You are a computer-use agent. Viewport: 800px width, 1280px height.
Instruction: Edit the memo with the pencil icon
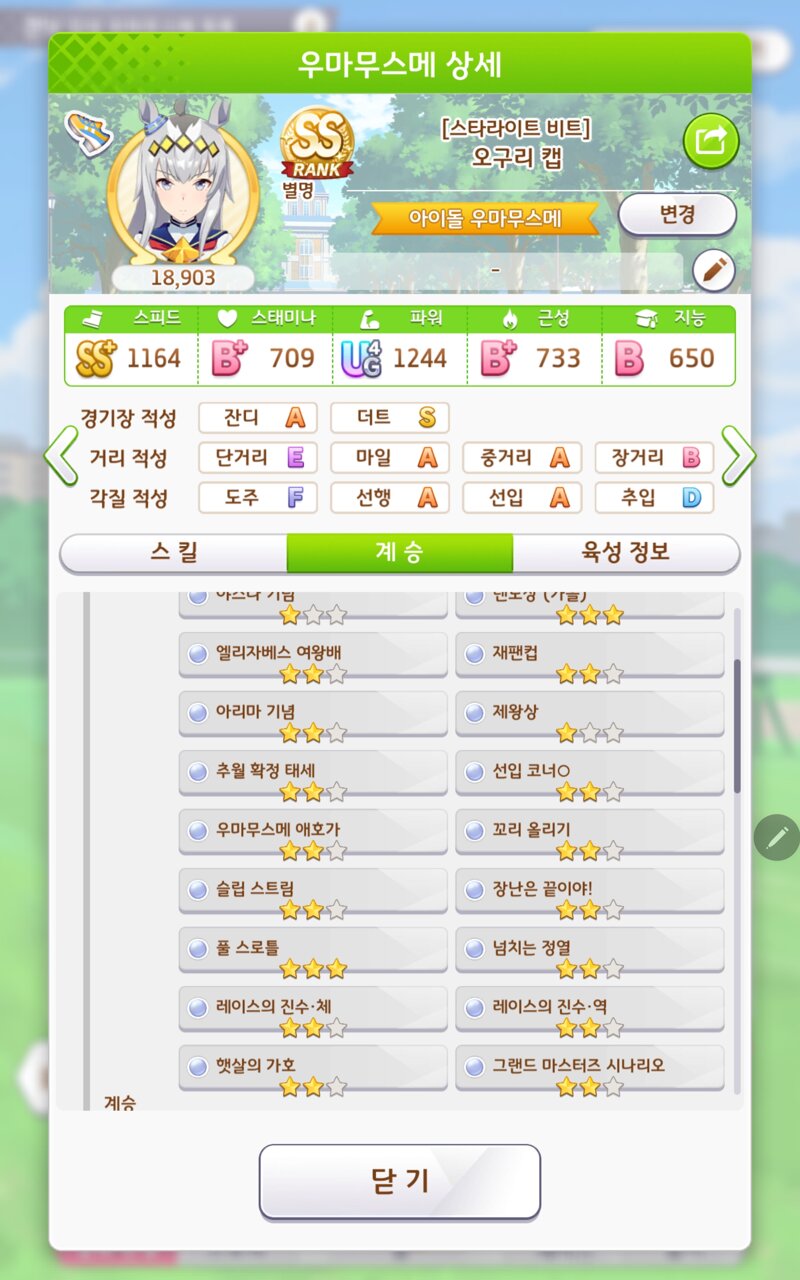pos(714,270)
